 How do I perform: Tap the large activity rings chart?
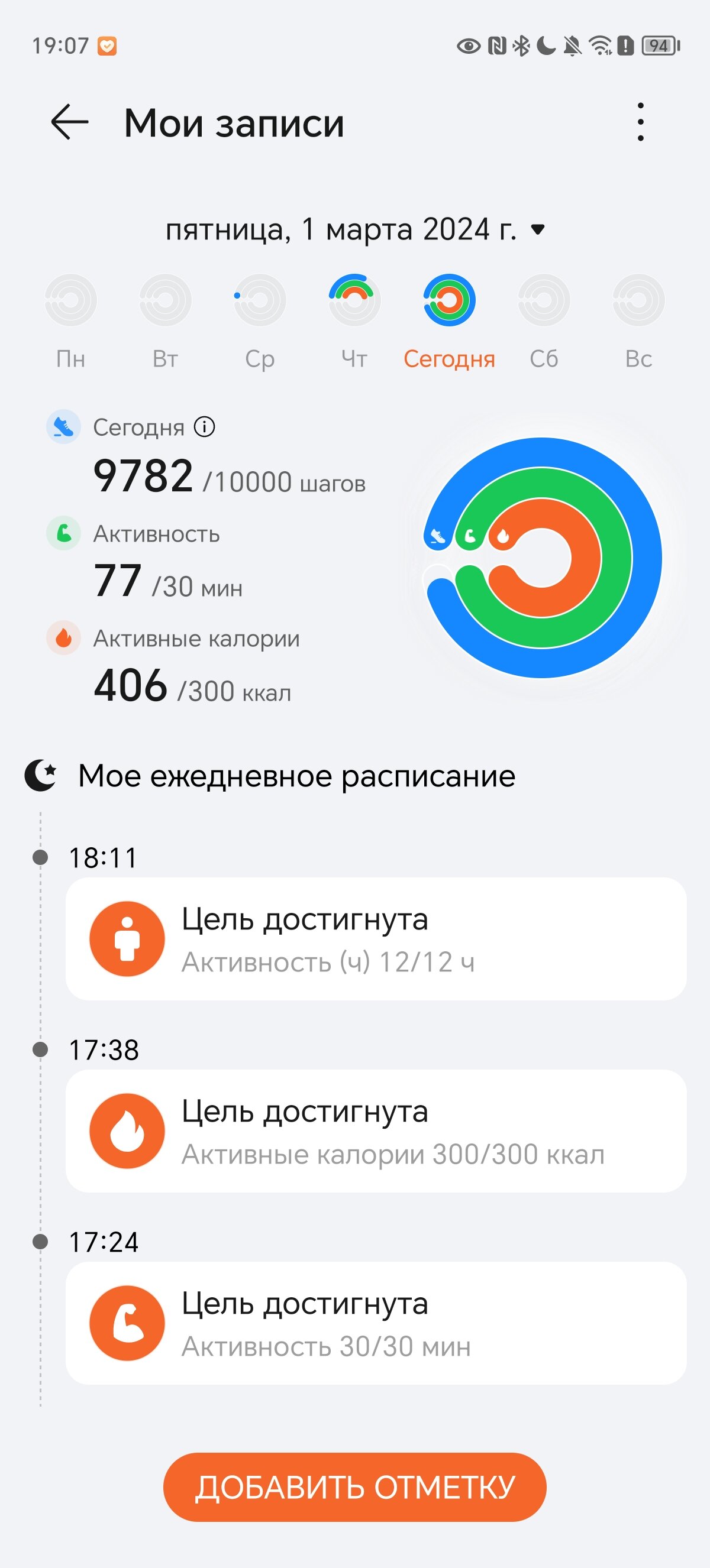pos(542,558)
